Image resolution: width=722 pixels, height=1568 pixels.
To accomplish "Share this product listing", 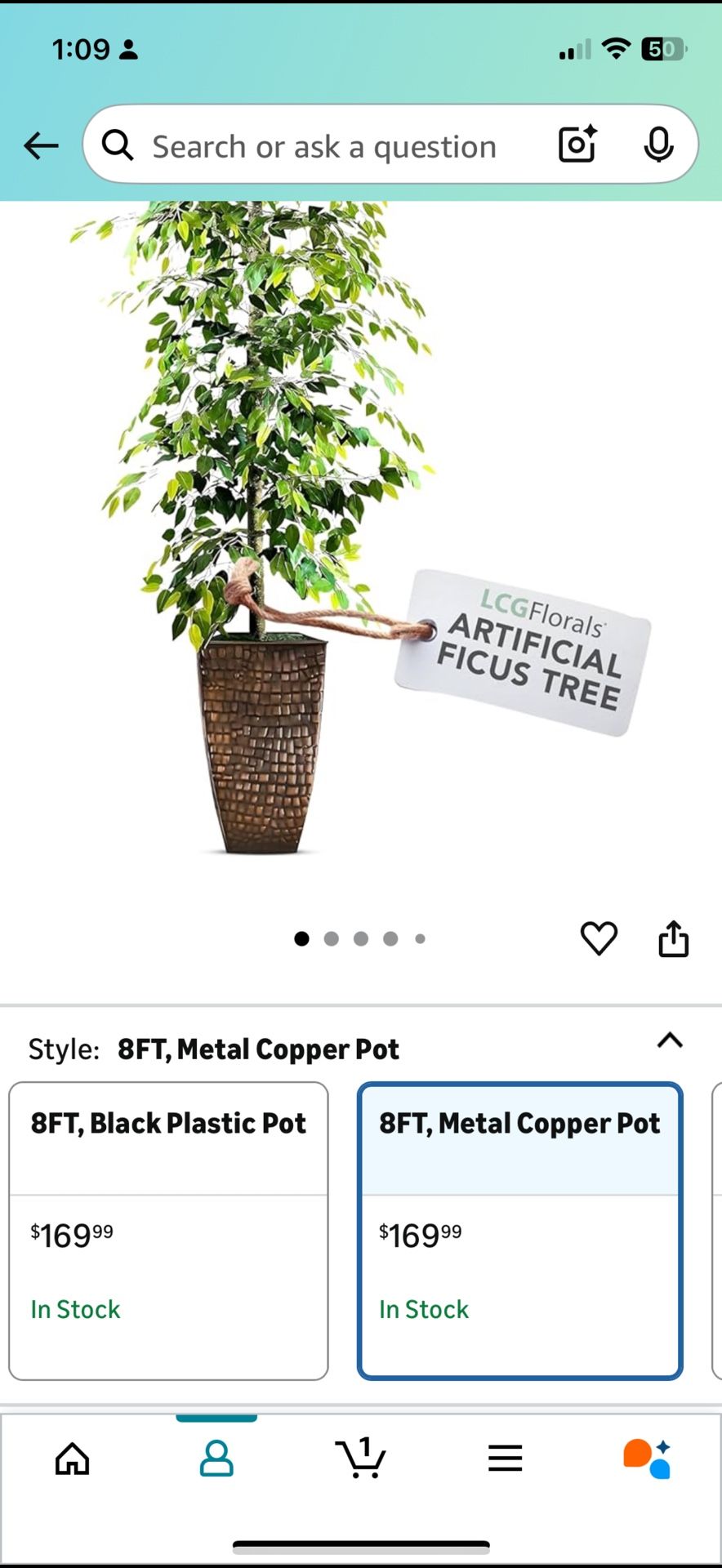I will [674, 938].
